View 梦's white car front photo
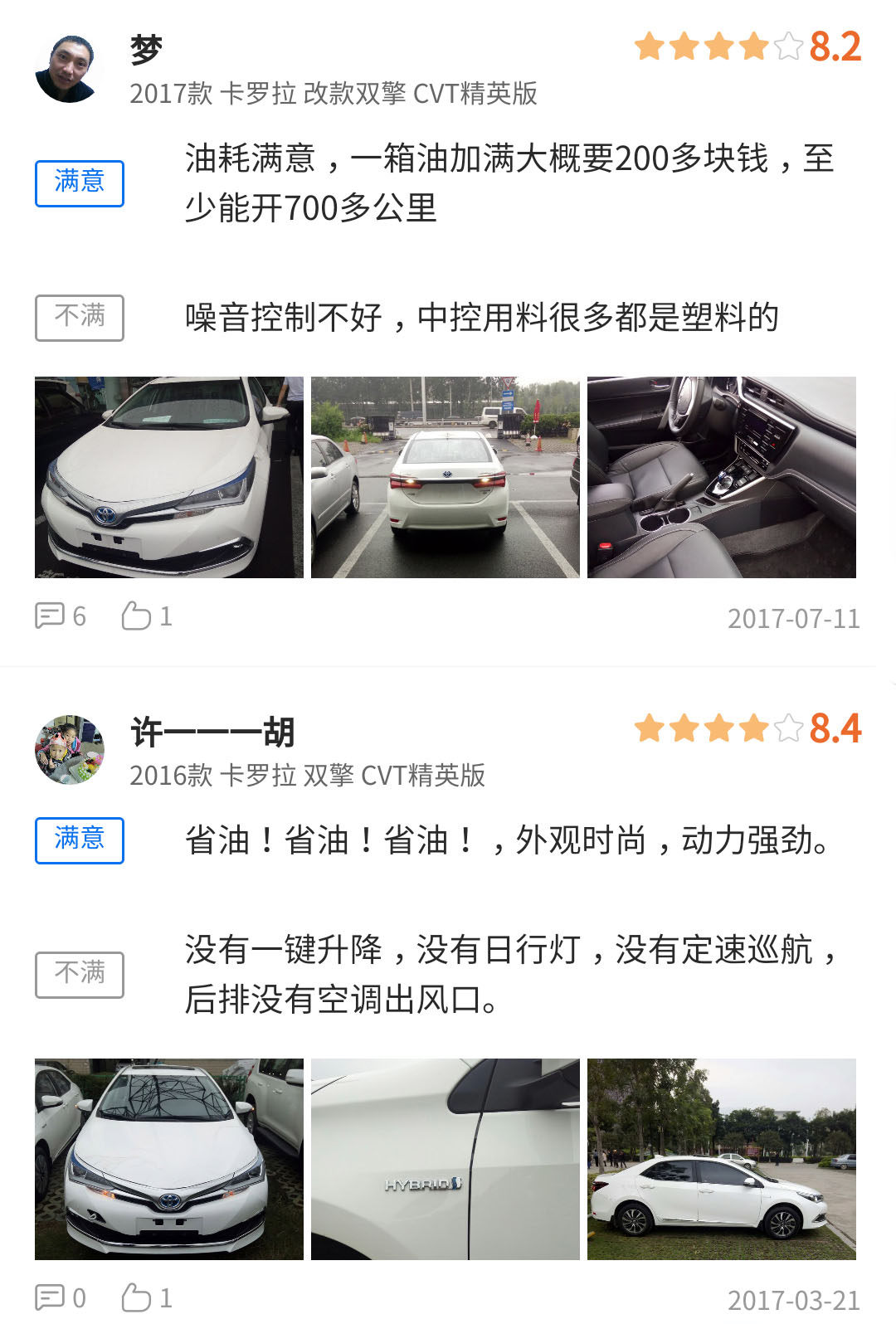896x1324 pixels. (x=169, y=478)
